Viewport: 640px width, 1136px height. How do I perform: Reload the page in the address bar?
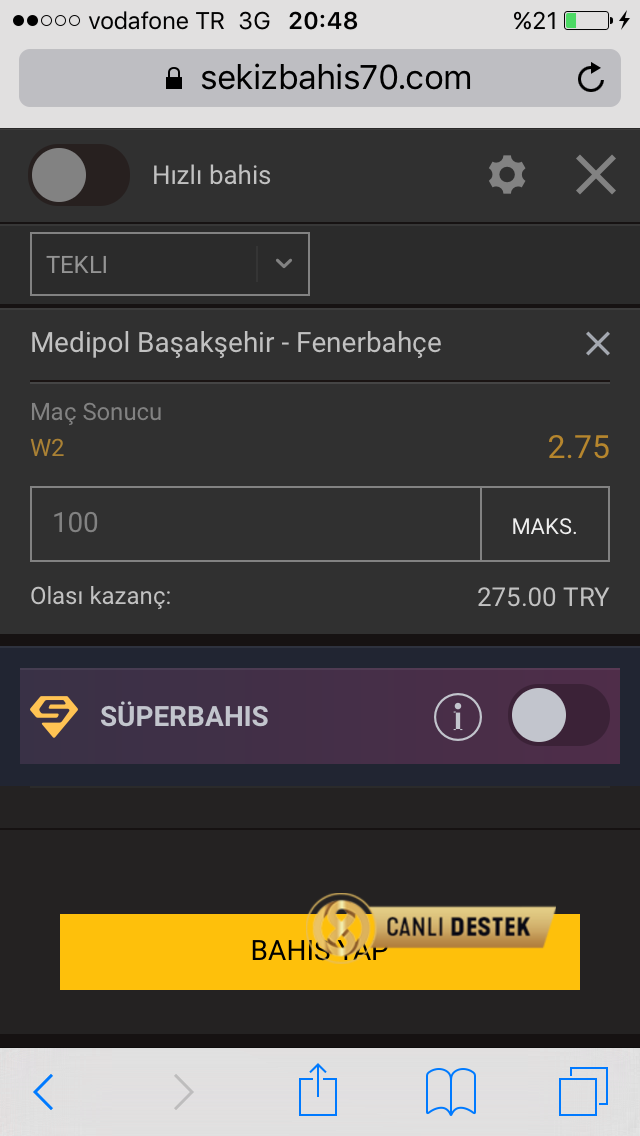tap(591, 78)
